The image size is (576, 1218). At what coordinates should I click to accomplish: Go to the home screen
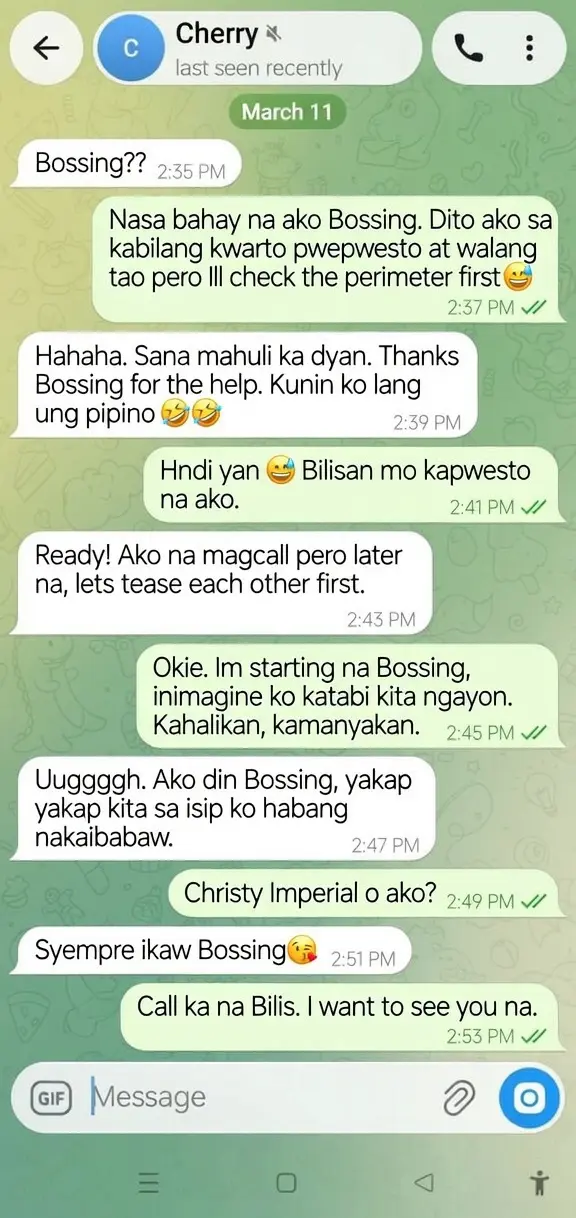coord(286,1183)
